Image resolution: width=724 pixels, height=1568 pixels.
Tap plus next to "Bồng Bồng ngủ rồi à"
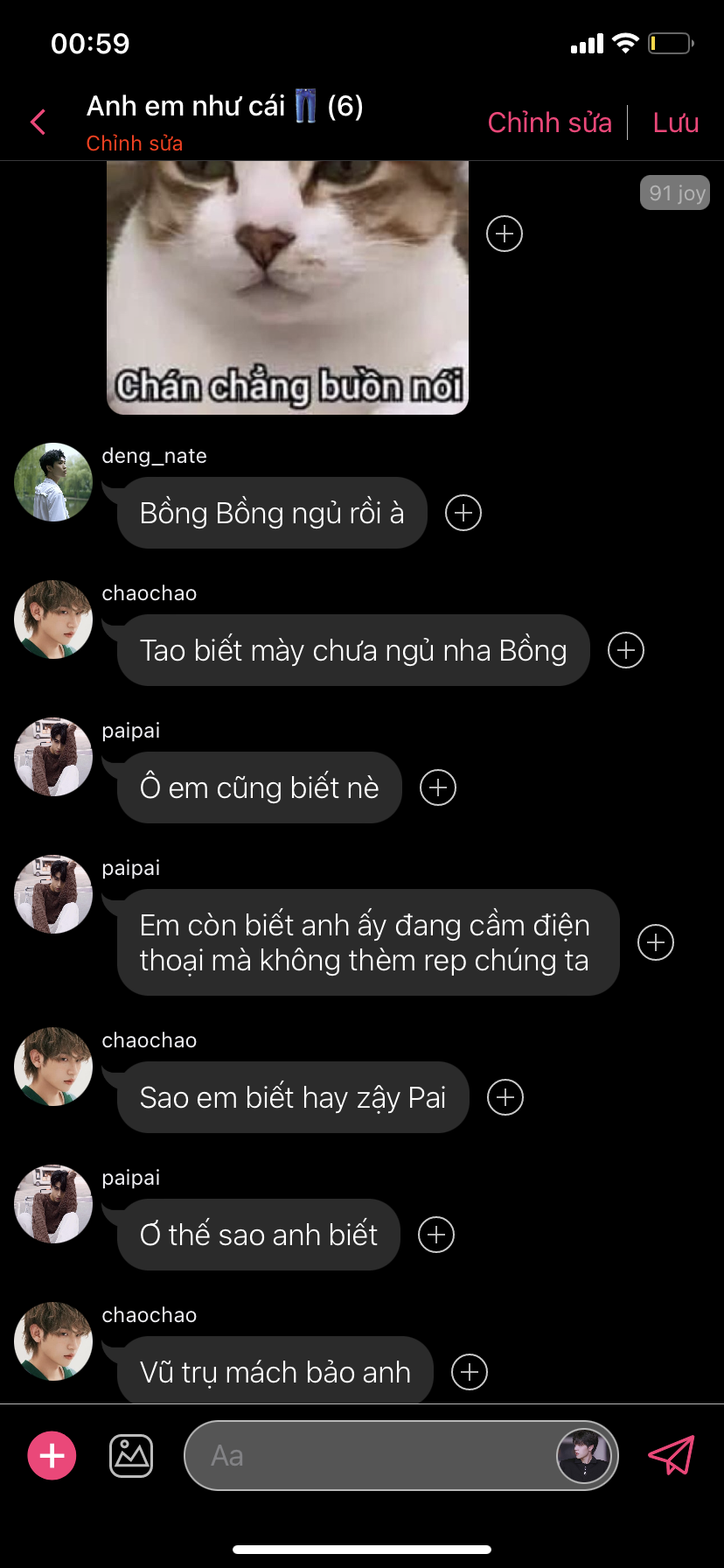463,513
